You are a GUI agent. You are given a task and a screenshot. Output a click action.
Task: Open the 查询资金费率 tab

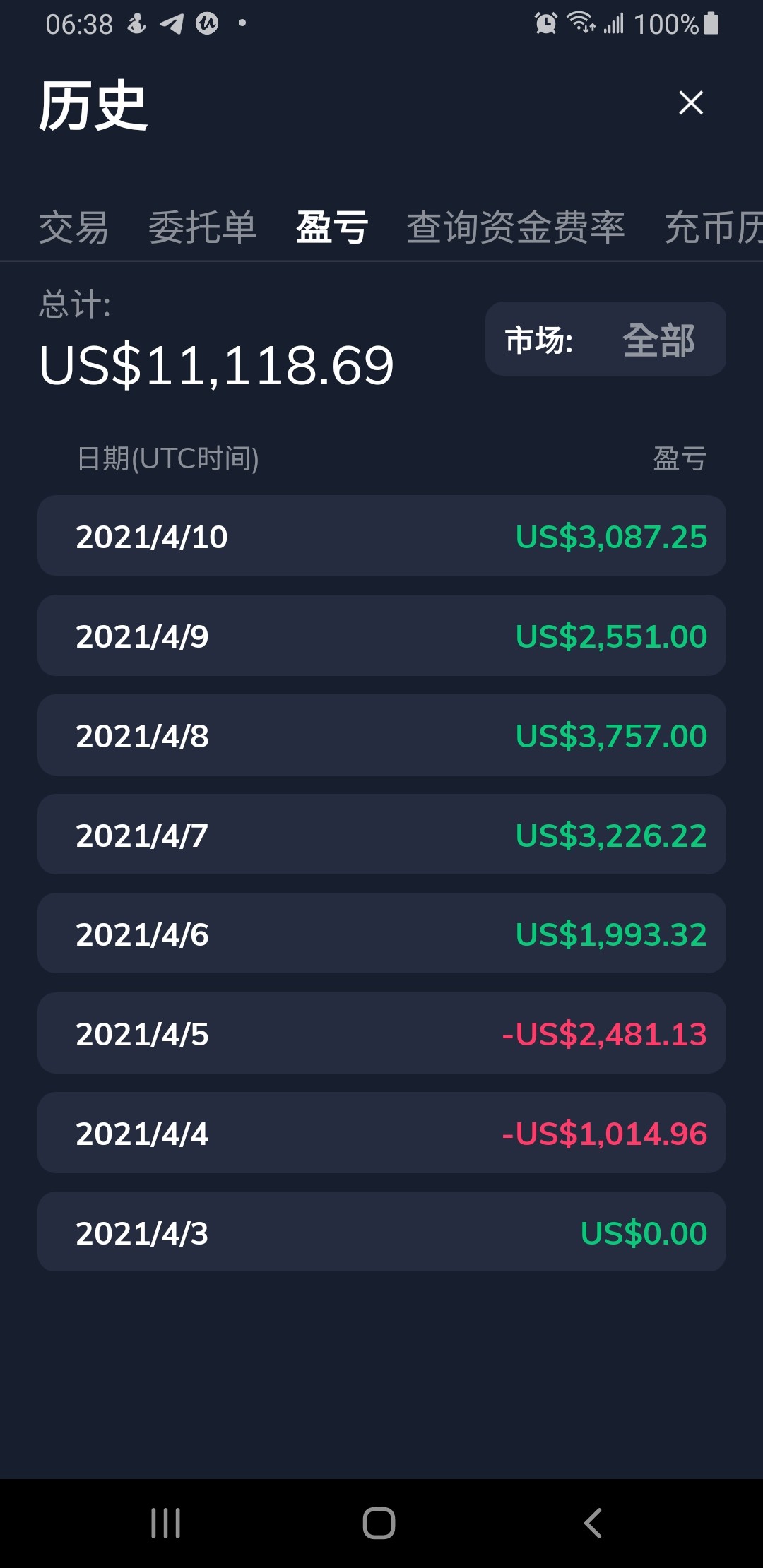(x=516, y=227)
